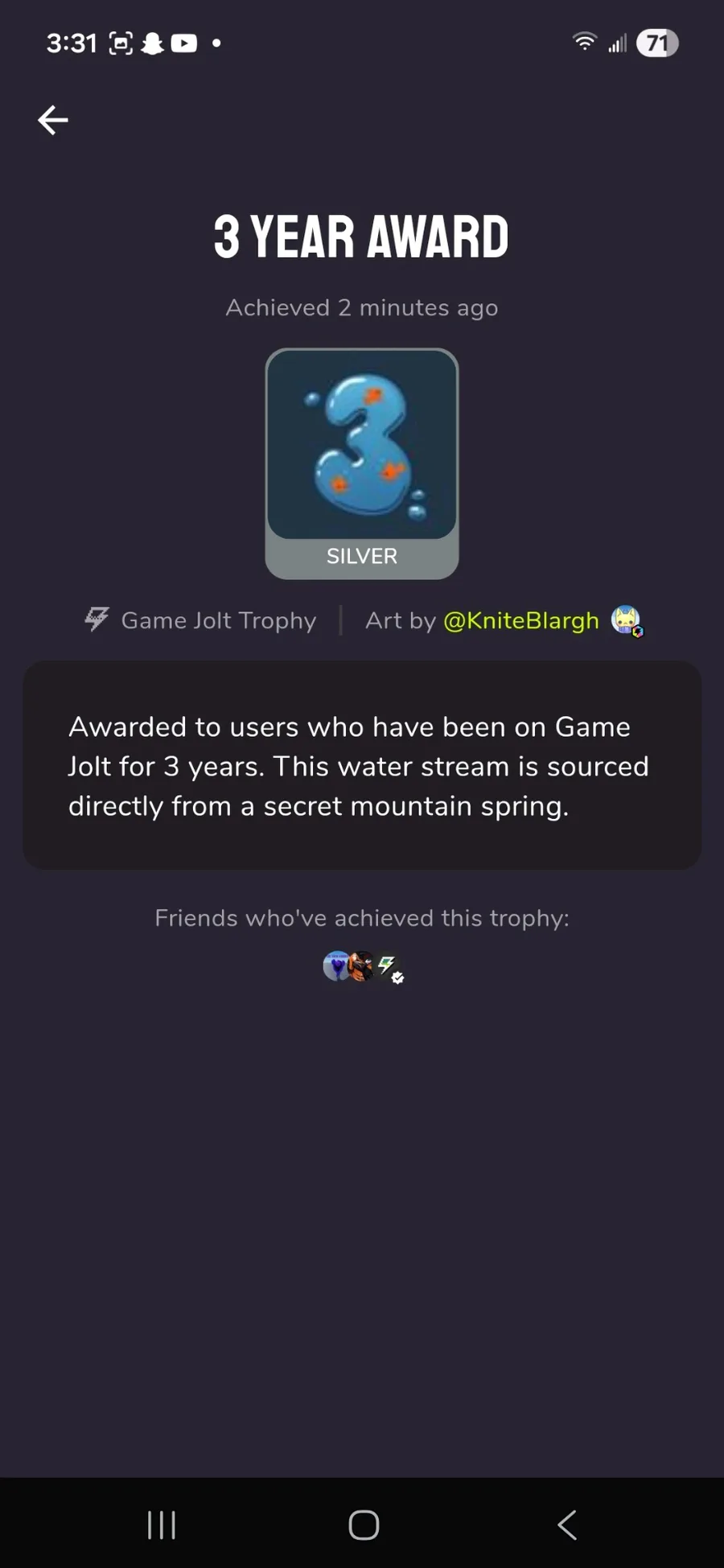Open the recent apps overview
This screenshot has height=1568, width=724.
tap(162, 1525)
